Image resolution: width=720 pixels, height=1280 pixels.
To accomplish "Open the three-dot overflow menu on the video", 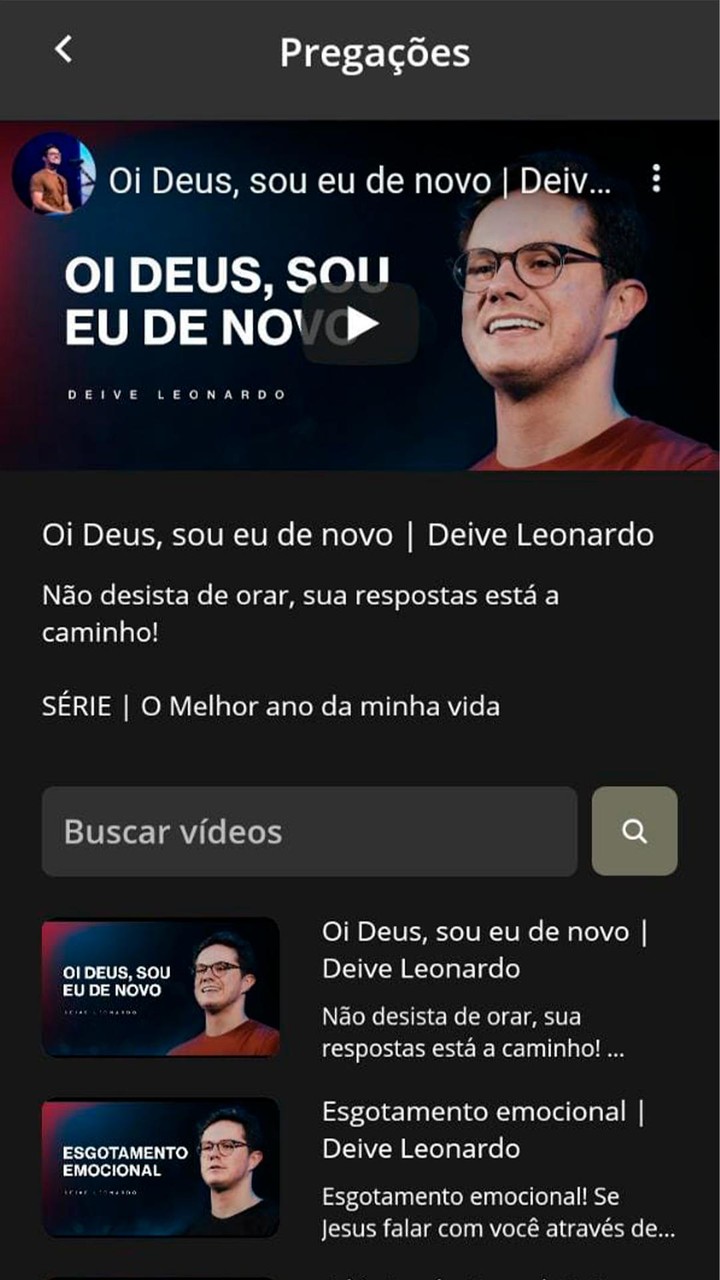I will tap(657, 179).
